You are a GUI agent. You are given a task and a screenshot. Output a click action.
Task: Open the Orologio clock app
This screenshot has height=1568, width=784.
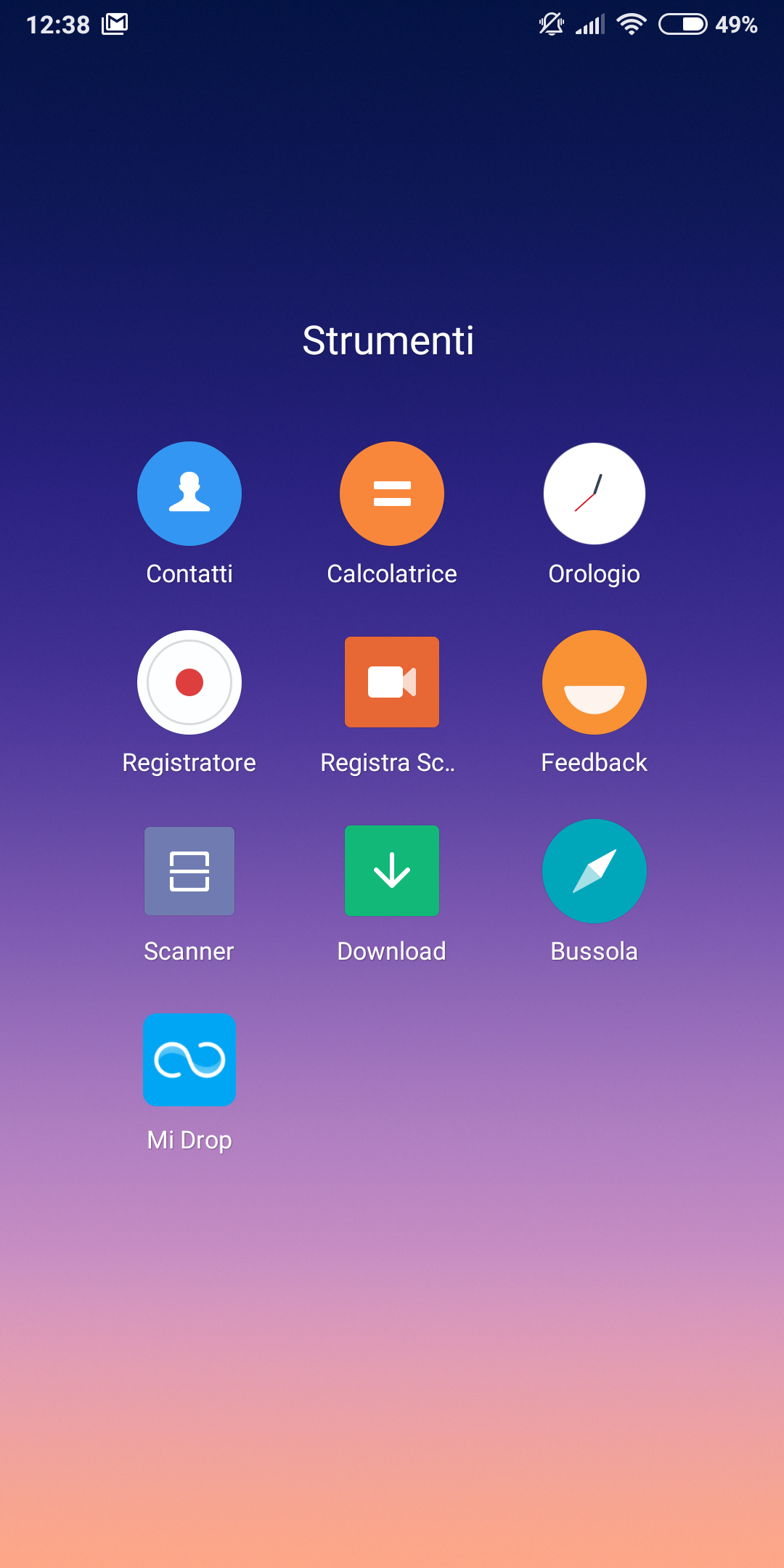[x=595, y=494]
